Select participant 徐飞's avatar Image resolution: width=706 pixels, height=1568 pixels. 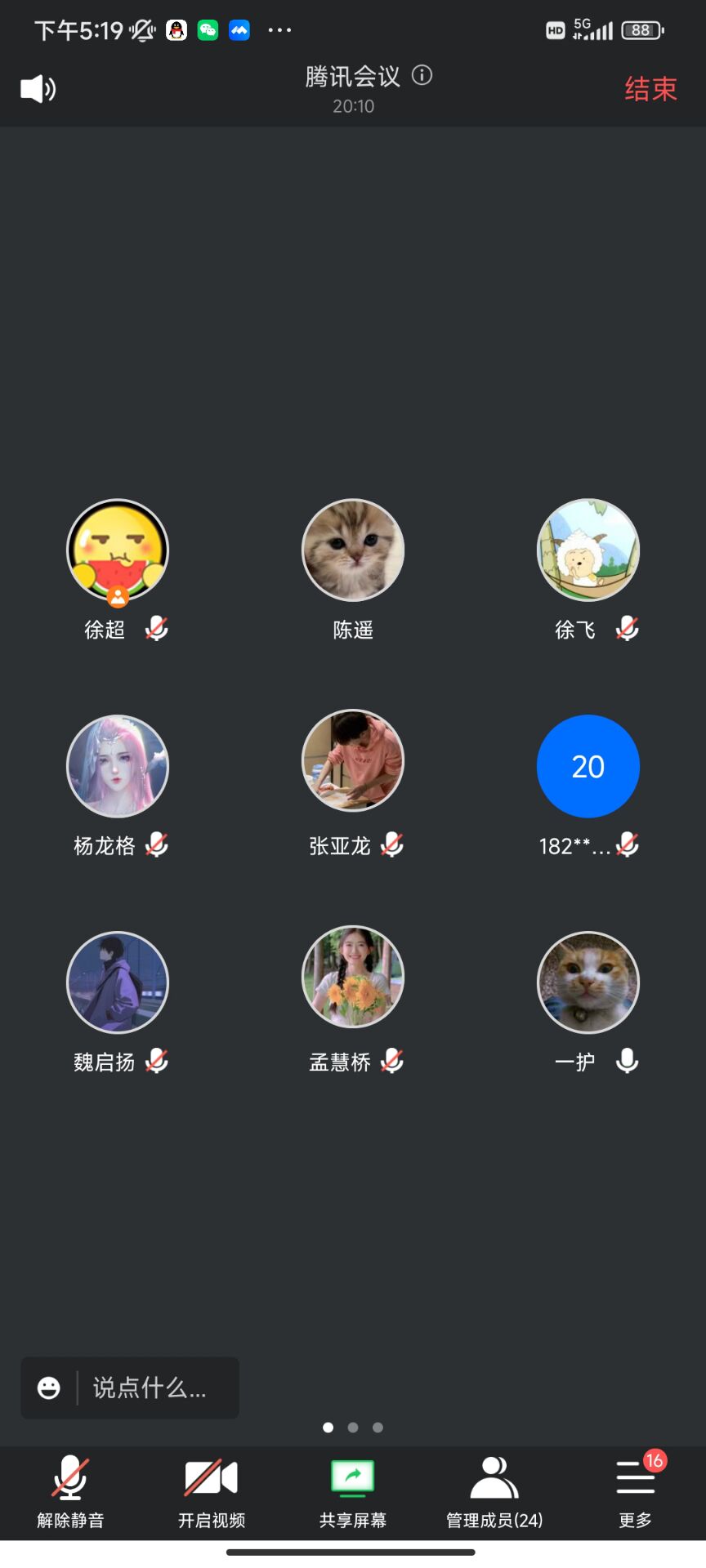click(x=588, y=550)
